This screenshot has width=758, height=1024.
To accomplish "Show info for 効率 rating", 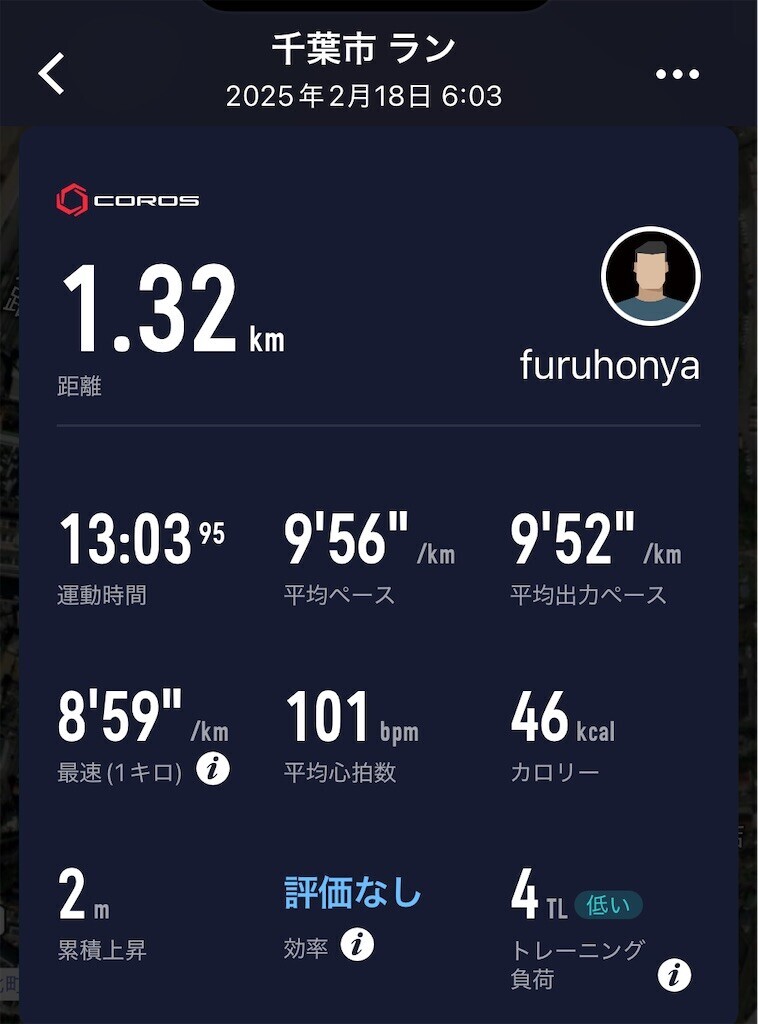I will click(x=357, y=944).
